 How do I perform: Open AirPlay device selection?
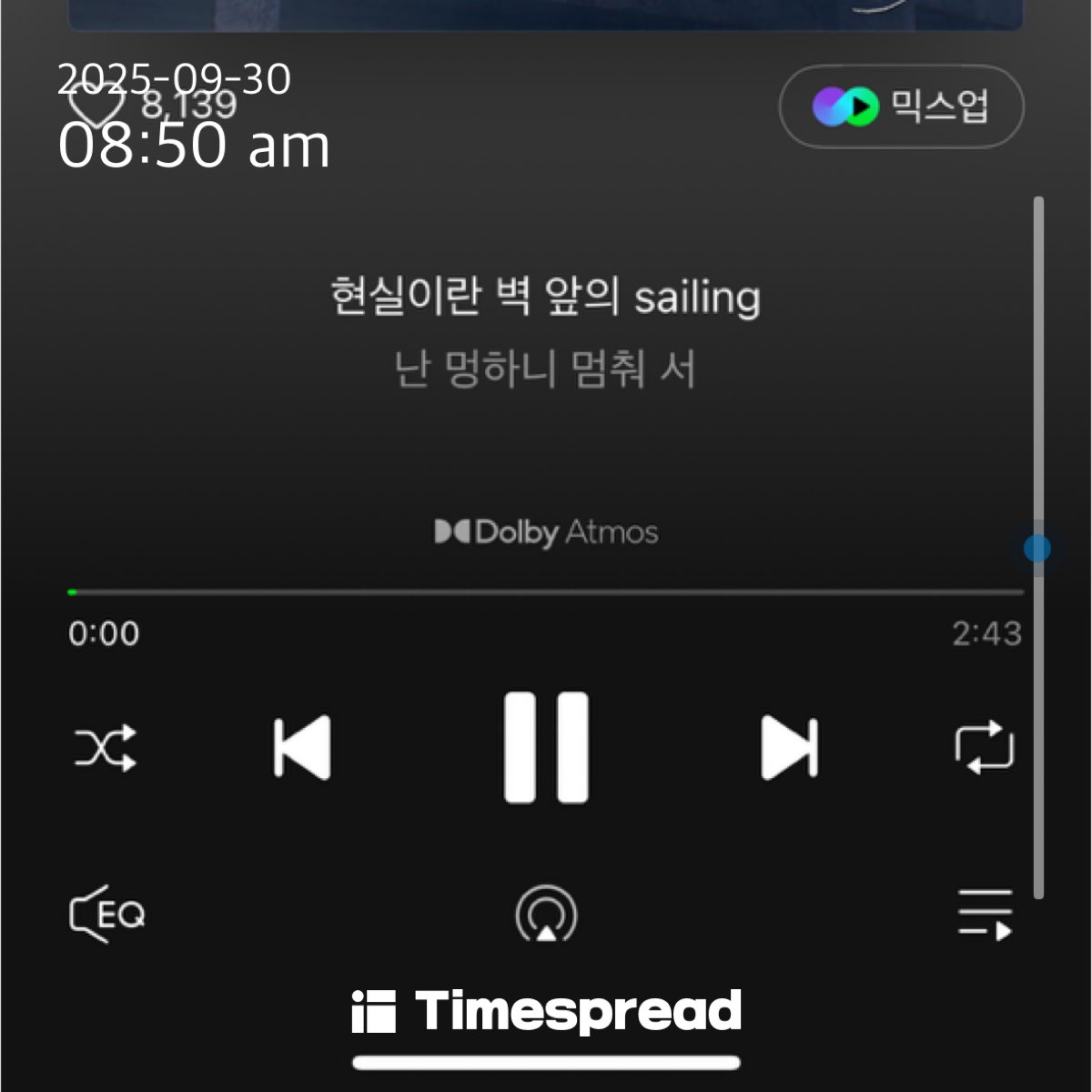click(546, 915)
